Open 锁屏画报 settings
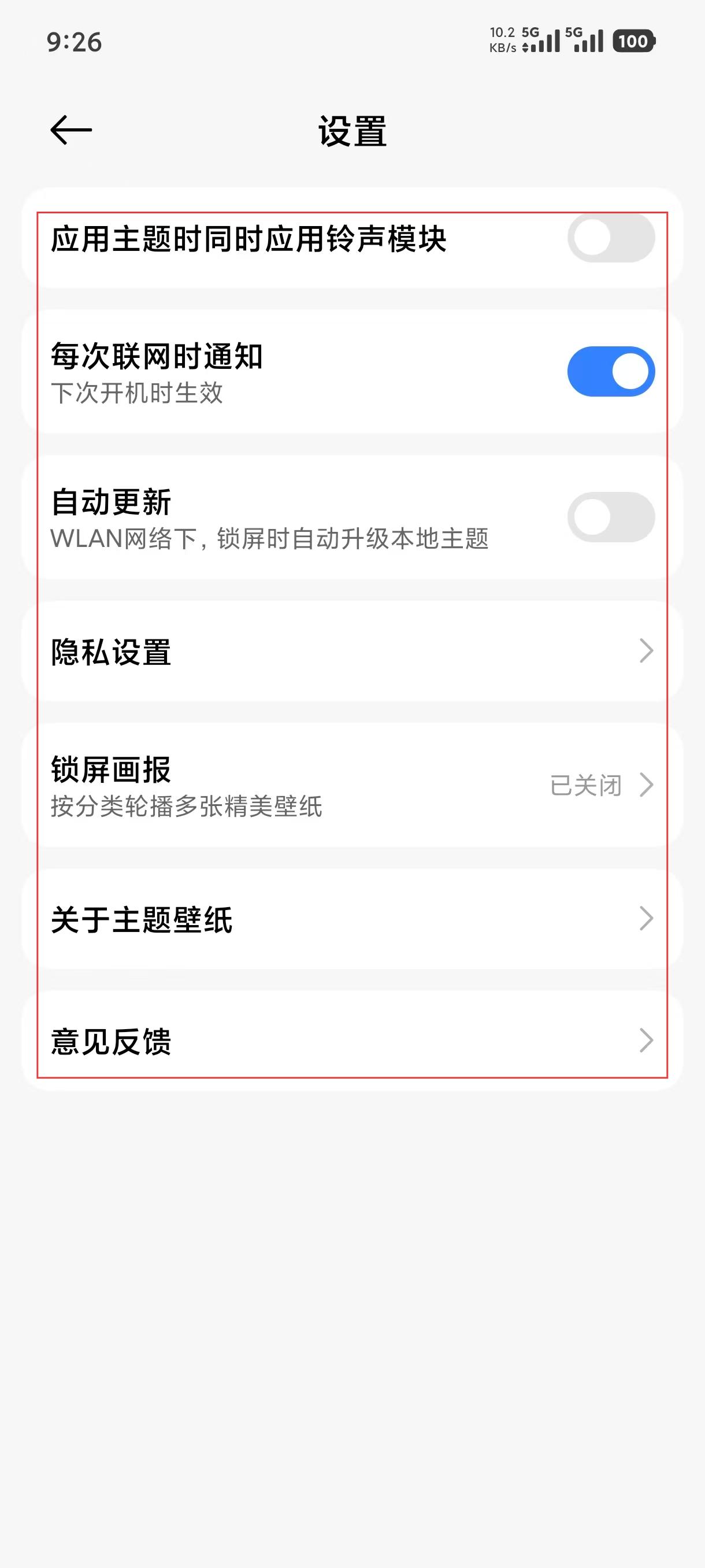The image size is (705, 1568). click(x=351, y=785)
